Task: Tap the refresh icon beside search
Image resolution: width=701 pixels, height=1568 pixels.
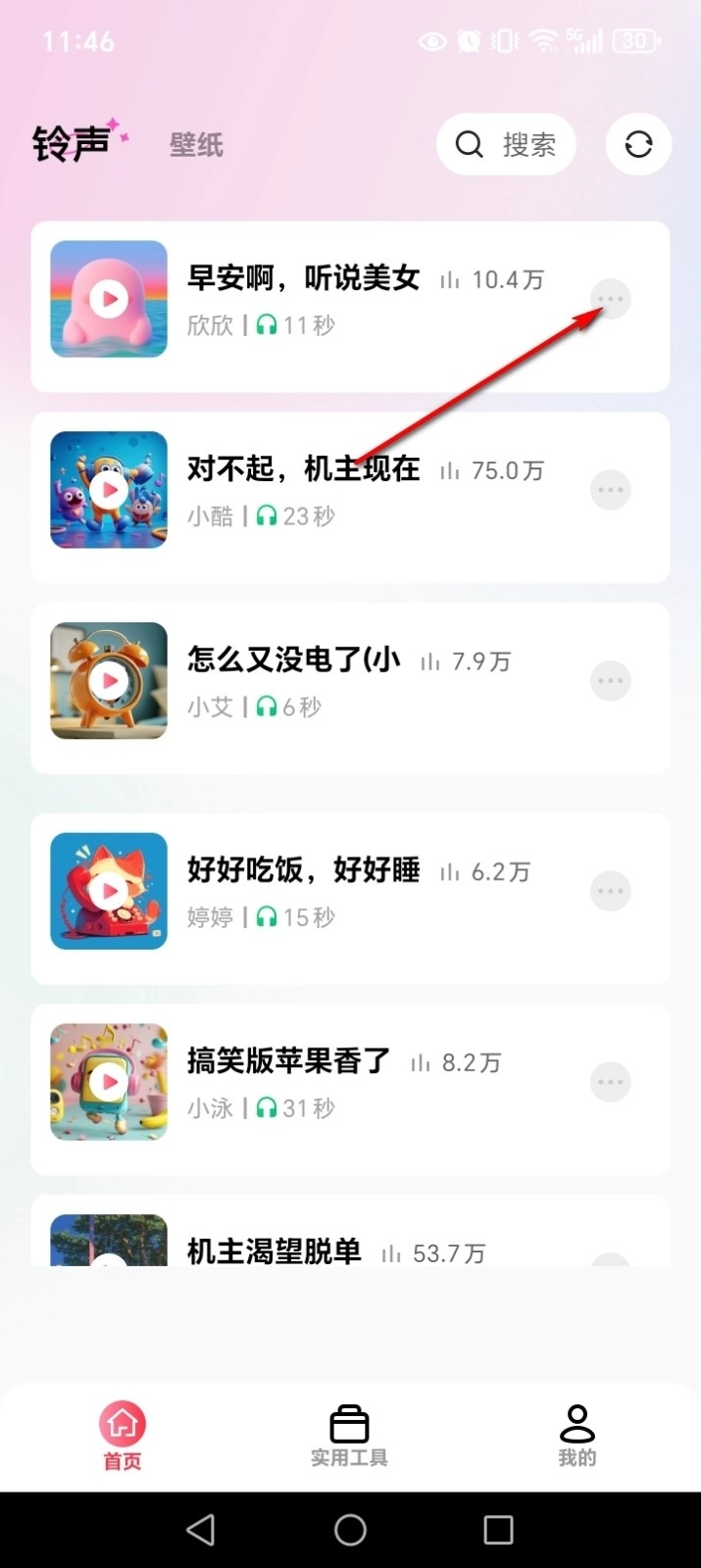Action: tap(638, 145)
